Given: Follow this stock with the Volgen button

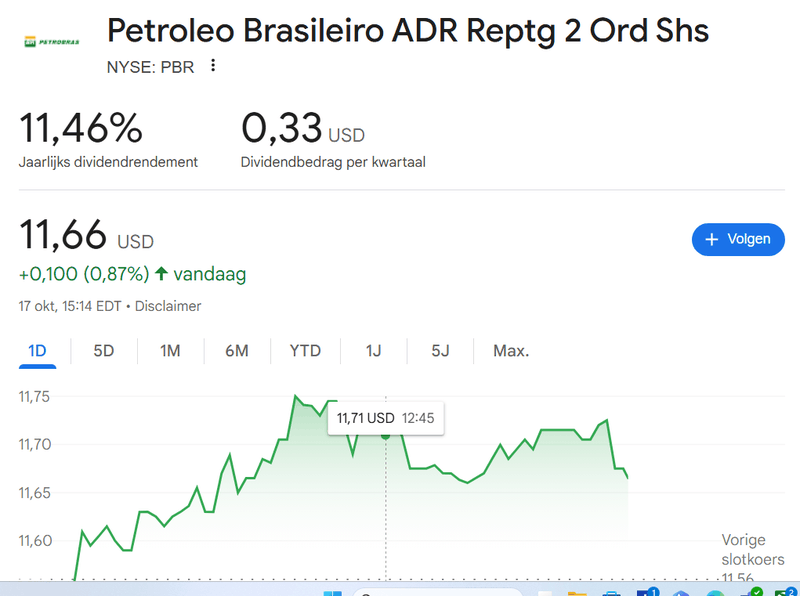Looking at the screenshot, I should 738,239.
